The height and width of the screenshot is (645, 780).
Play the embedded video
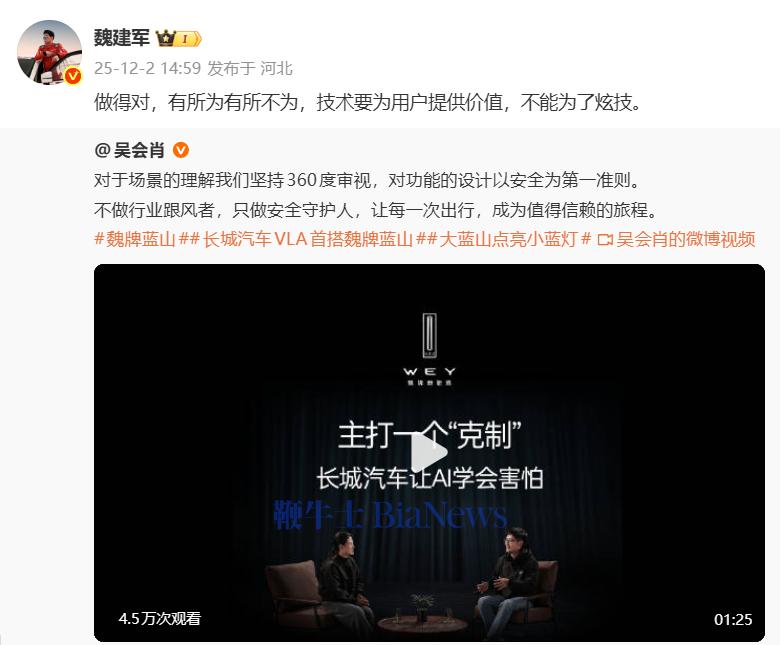(430, 453)
